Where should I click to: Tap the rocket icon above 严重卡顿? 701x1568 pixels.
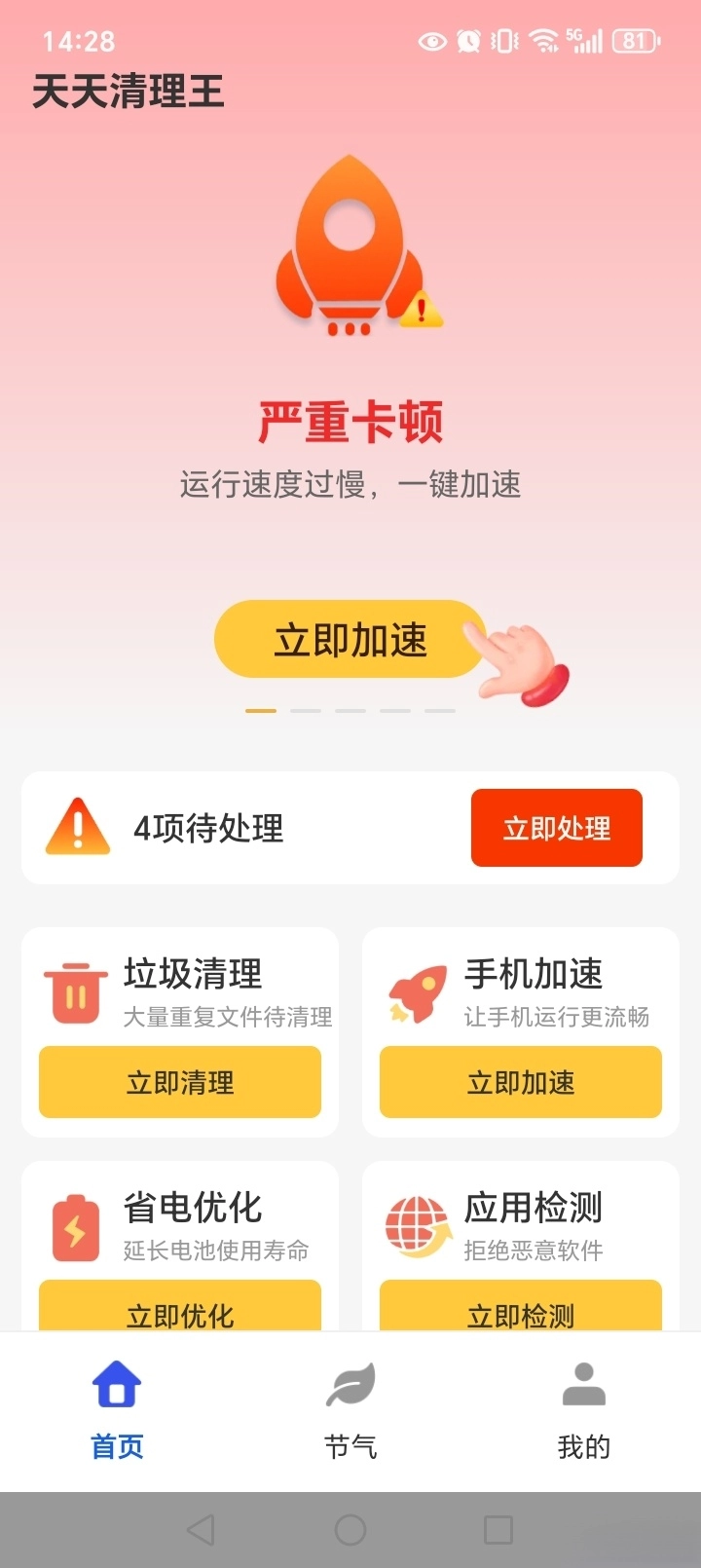click(350, 243)
